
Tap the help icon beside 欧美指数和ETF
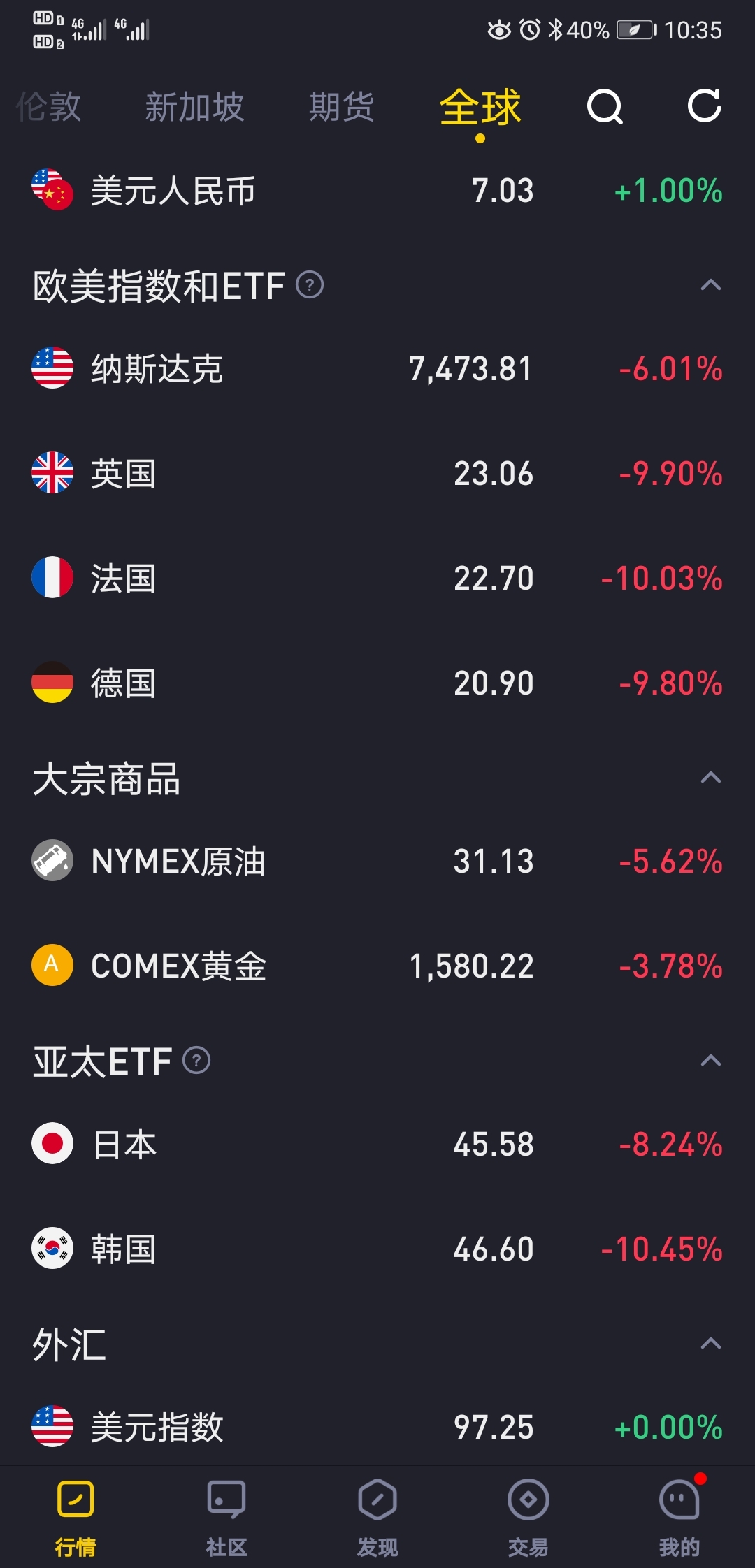coord(310,285)
